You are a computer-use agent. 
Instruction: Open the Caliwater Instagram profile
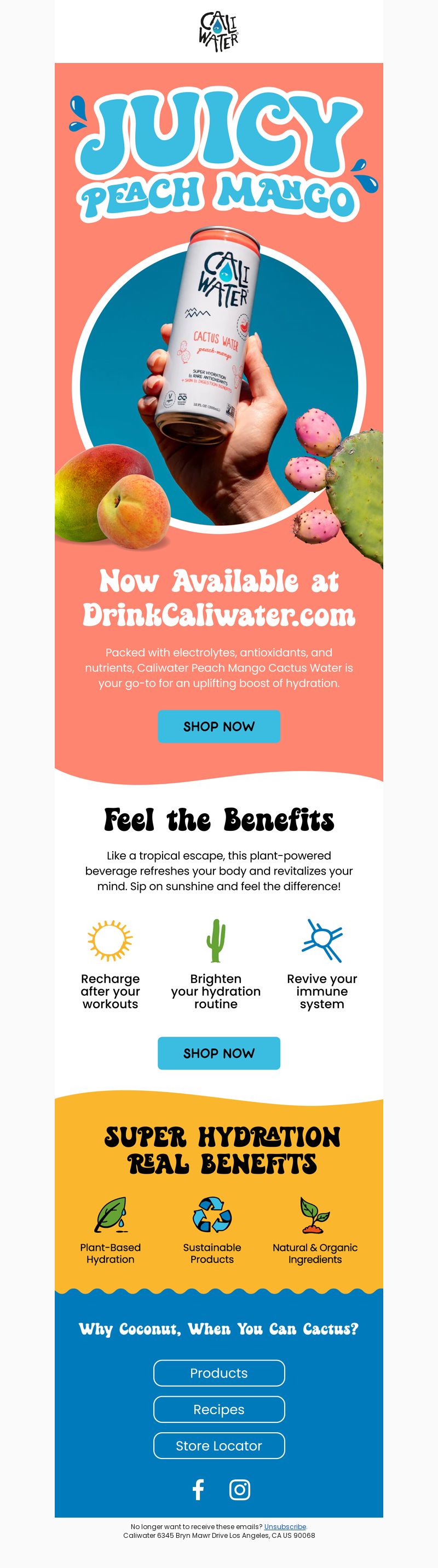point(240,1490)
